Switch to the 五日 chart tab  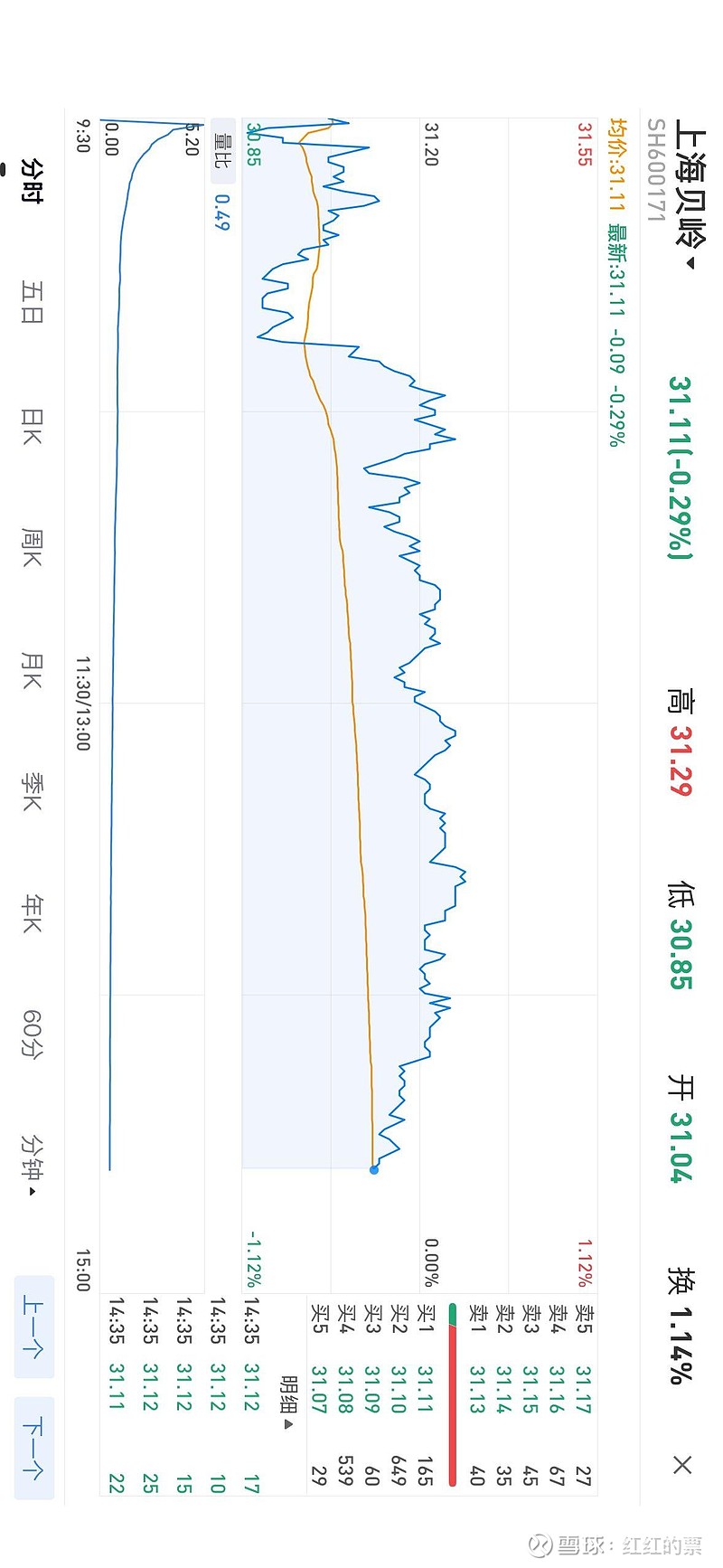[x=32, y=302]
